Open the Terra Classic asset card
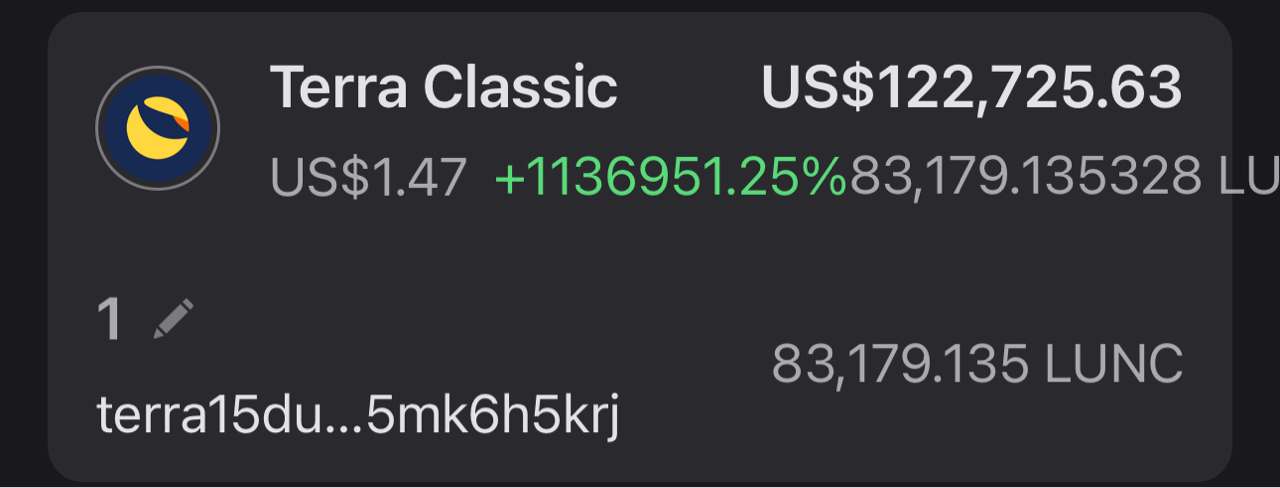 click(x=443, y=88)
